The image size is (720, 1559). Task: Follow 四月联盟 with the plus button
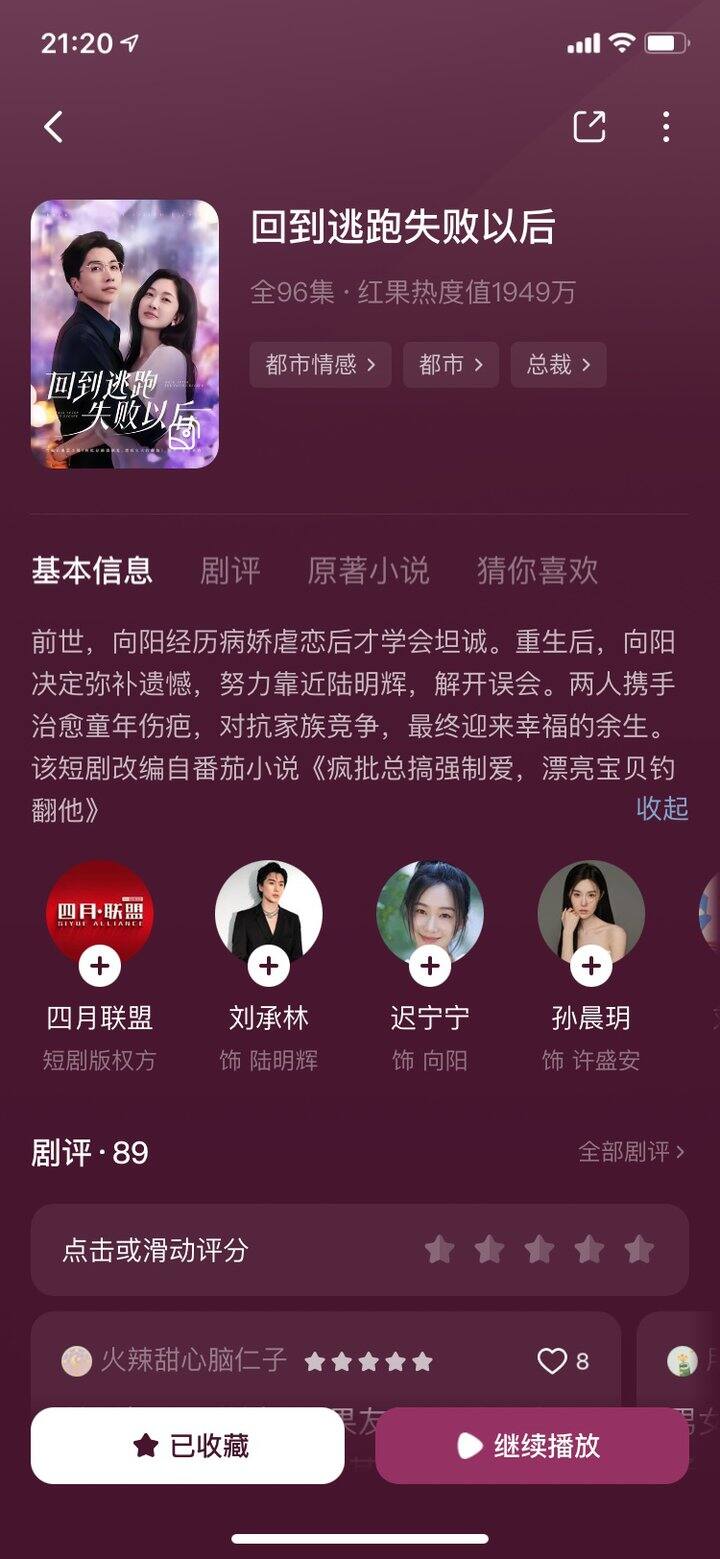pos(100,966)
